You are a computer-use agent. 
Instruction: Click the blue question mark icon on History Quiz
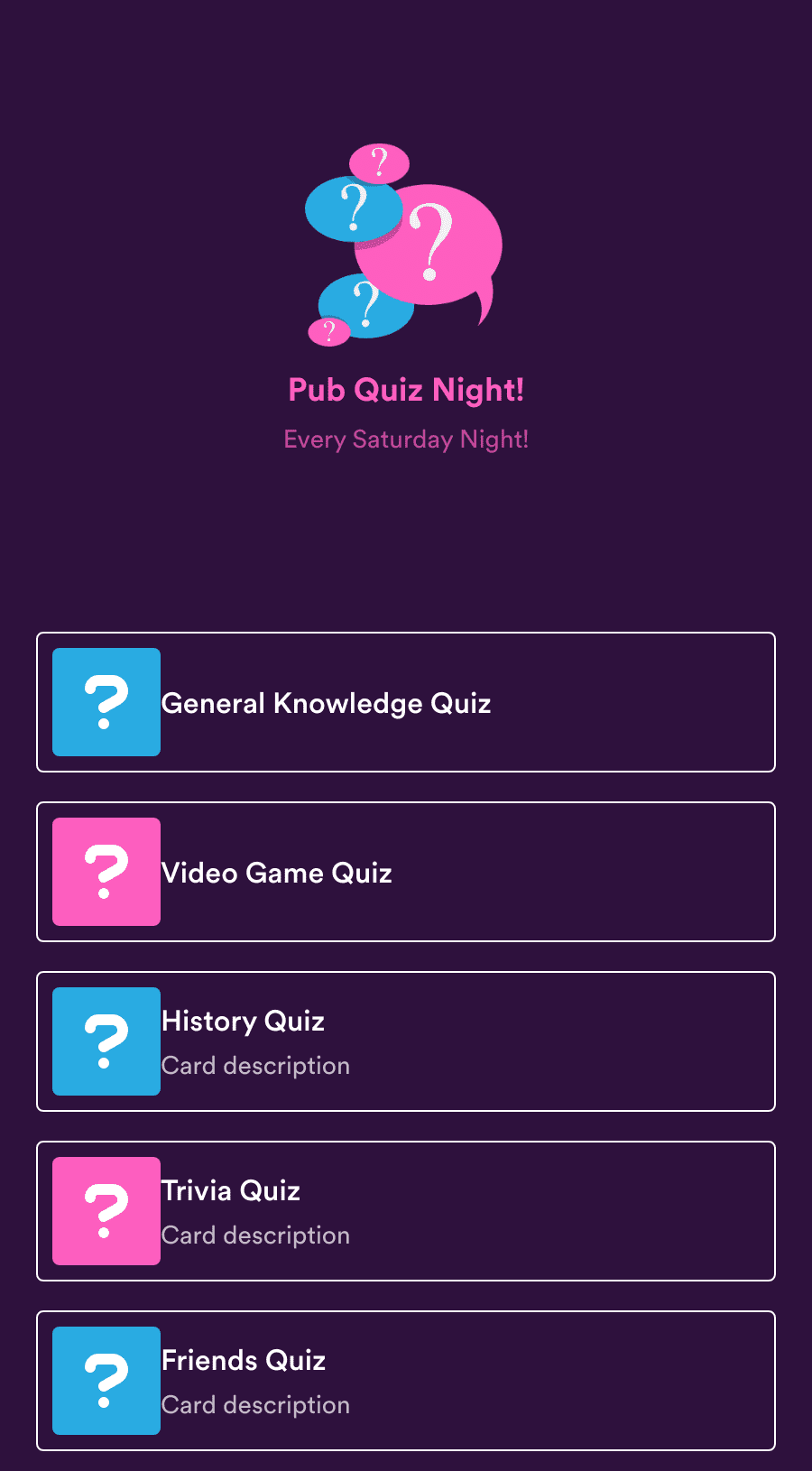click(x=106, y=1041)
